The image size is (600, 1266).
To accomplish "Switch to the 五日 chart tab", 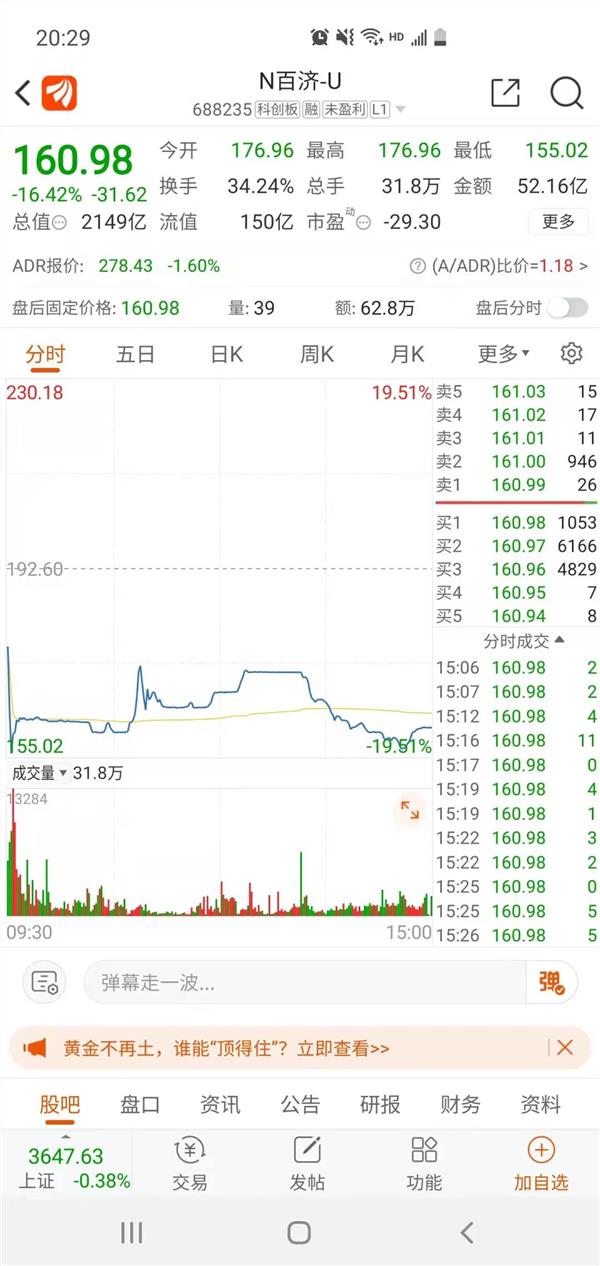I will click(135, 354).
